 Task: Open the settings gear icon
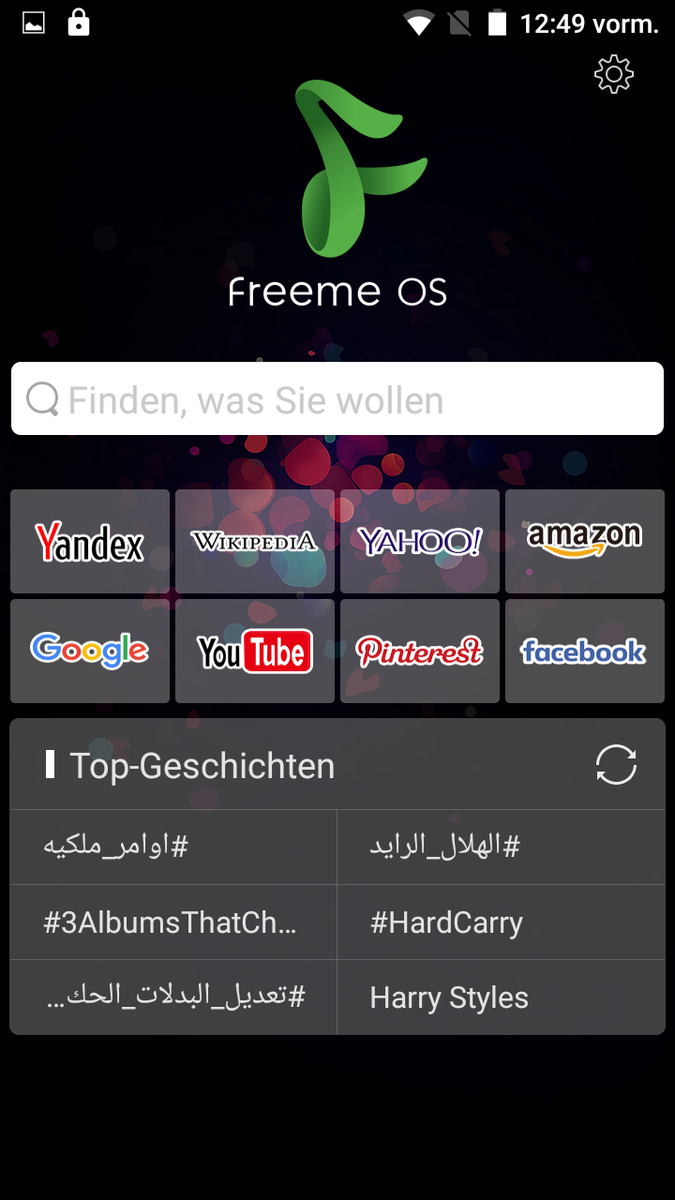pos(614,75)
